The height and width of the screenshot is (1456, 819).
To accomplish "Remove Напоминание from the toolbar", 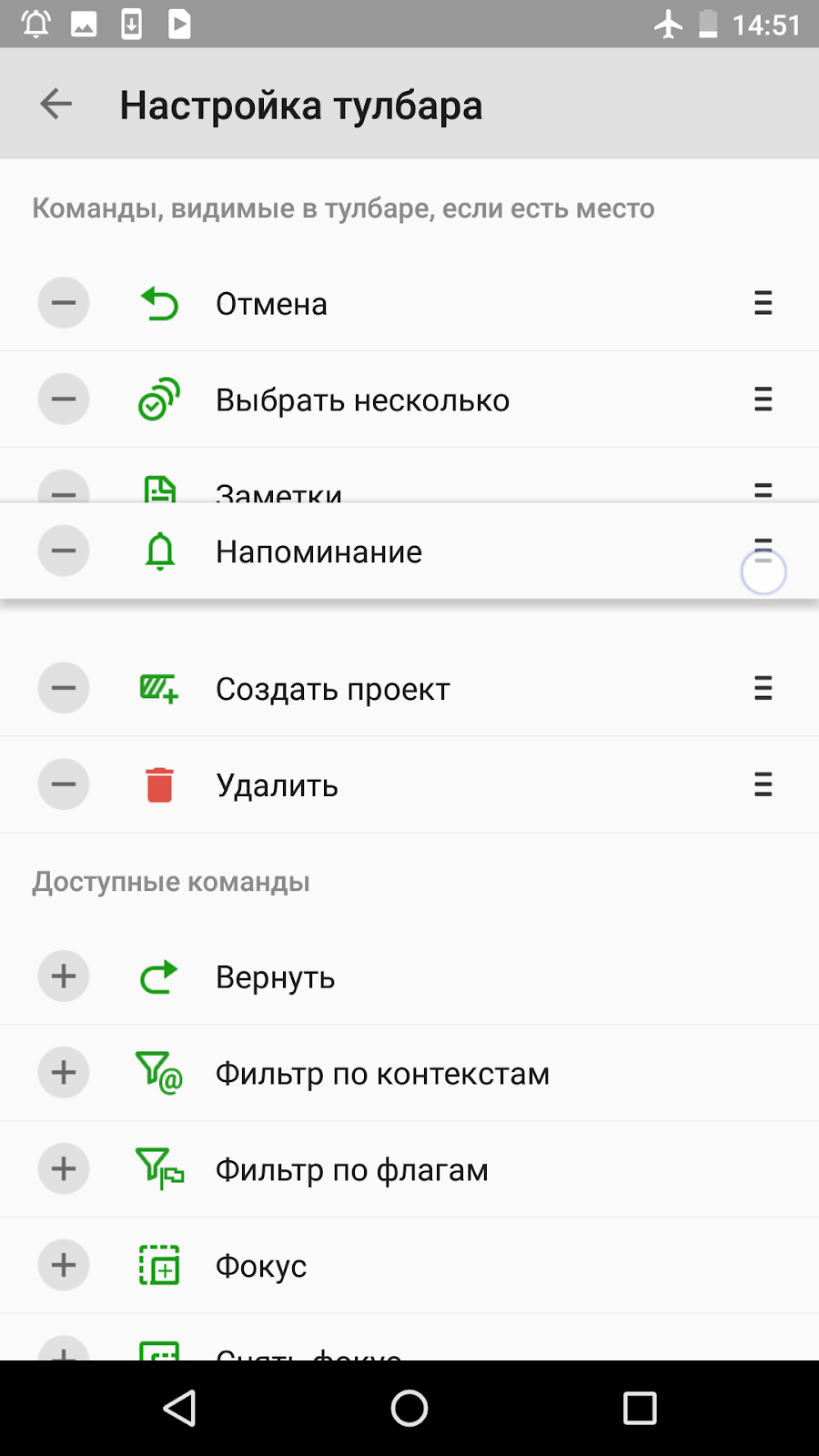I will point(64,551).
